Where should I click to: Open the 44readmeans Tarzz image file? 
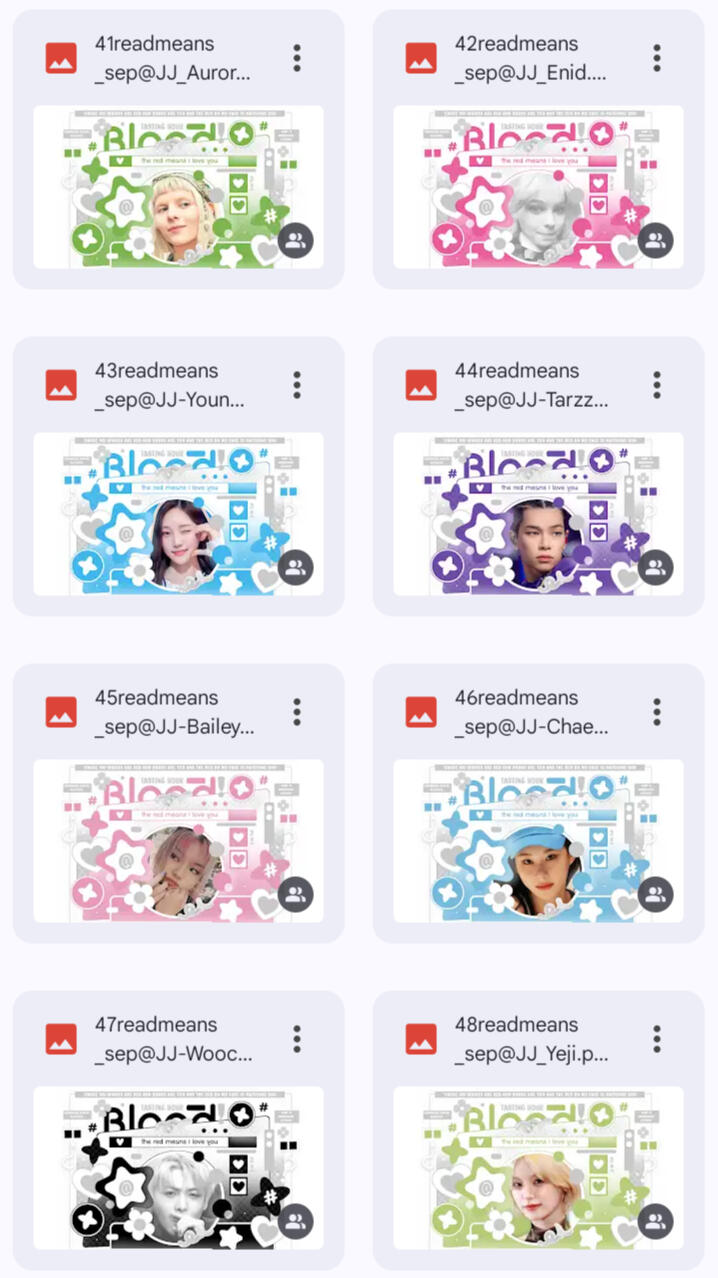pyautogui.click(x=538, y=514)
